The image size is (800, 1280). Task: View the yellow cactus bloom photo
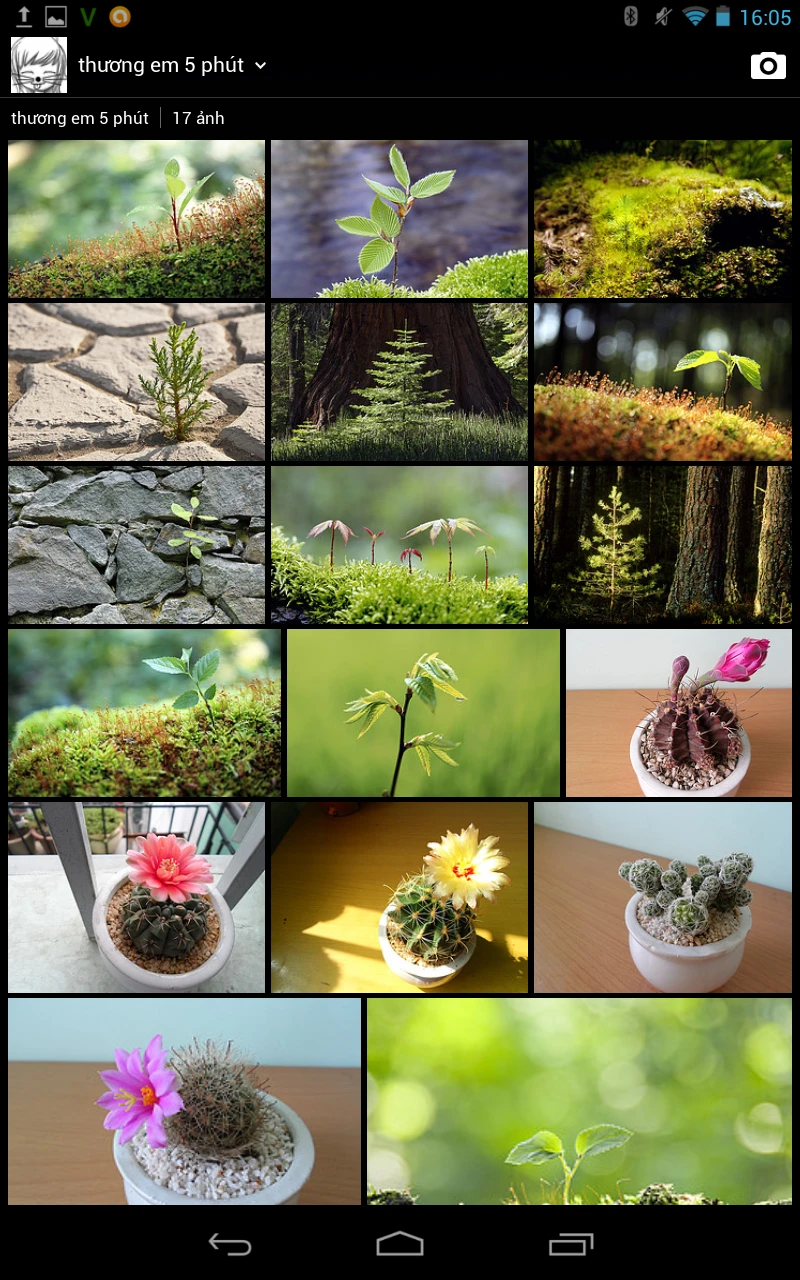coord(398,896)
